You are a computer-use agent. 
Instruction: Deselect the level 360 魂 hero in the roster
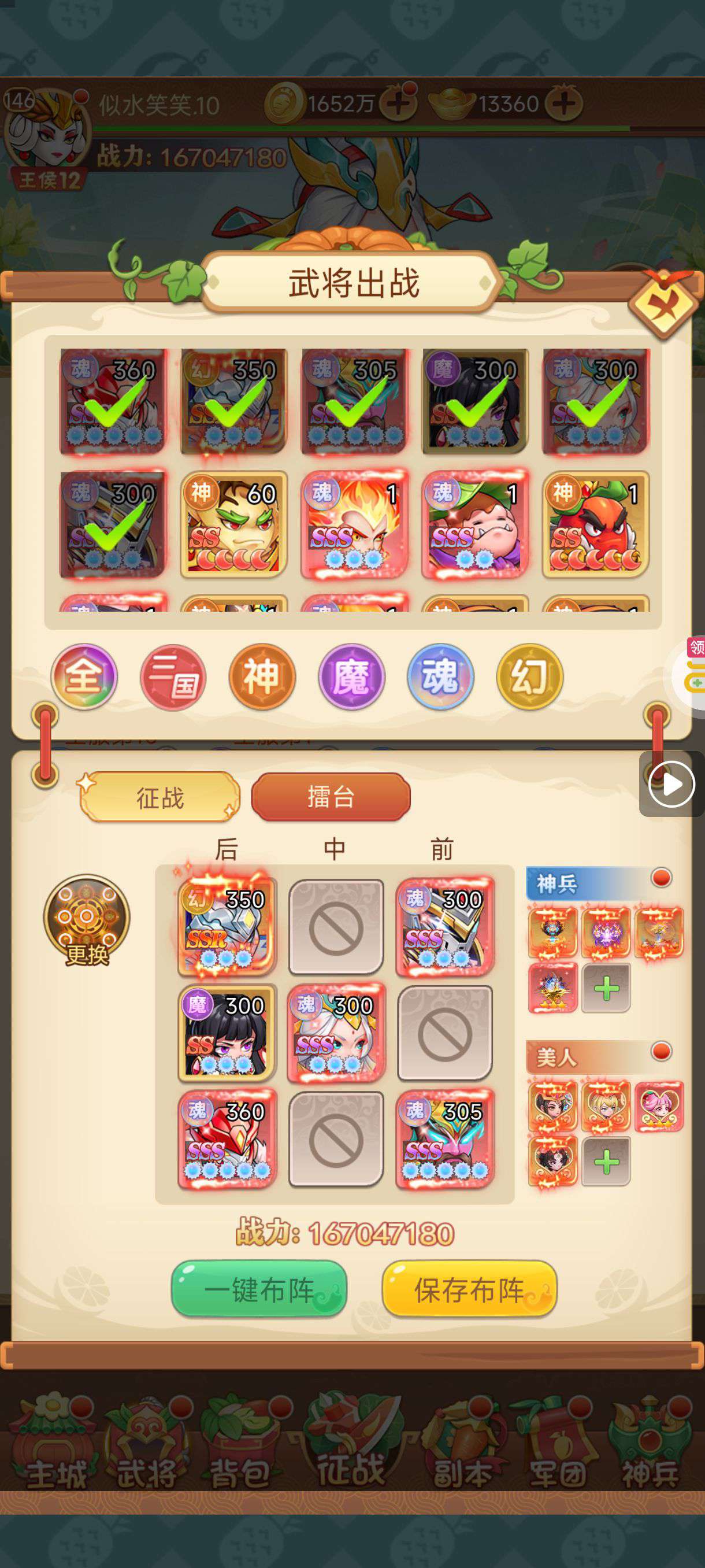[113, 402]
